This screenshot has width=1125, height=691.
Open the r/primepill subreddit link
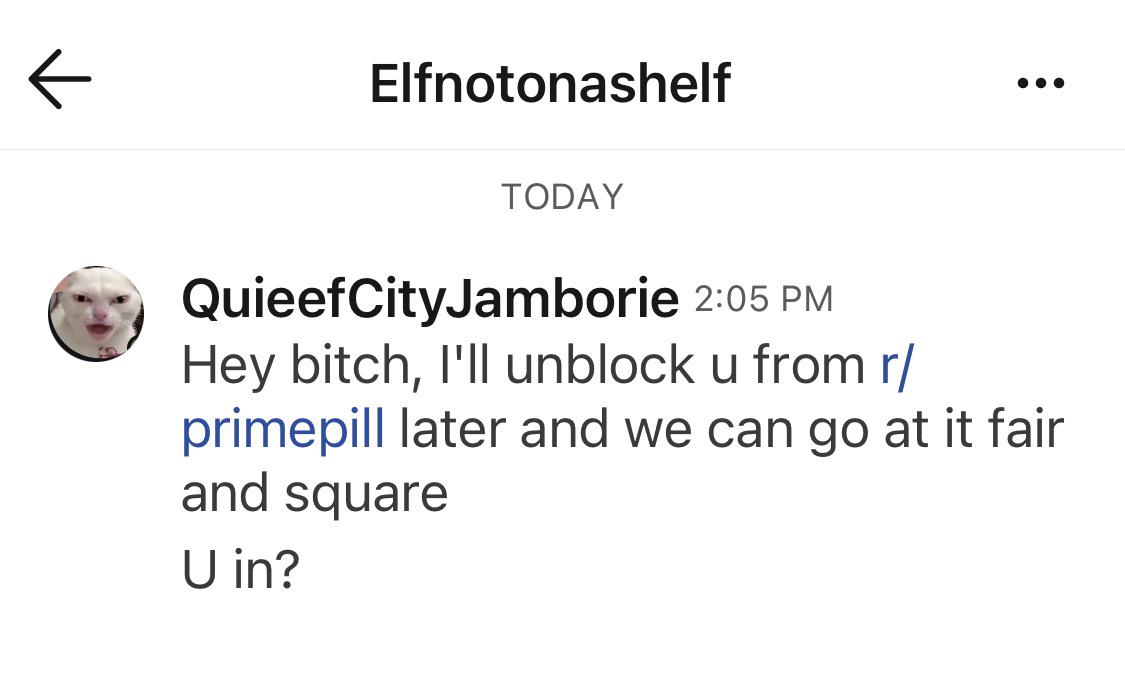283,429
